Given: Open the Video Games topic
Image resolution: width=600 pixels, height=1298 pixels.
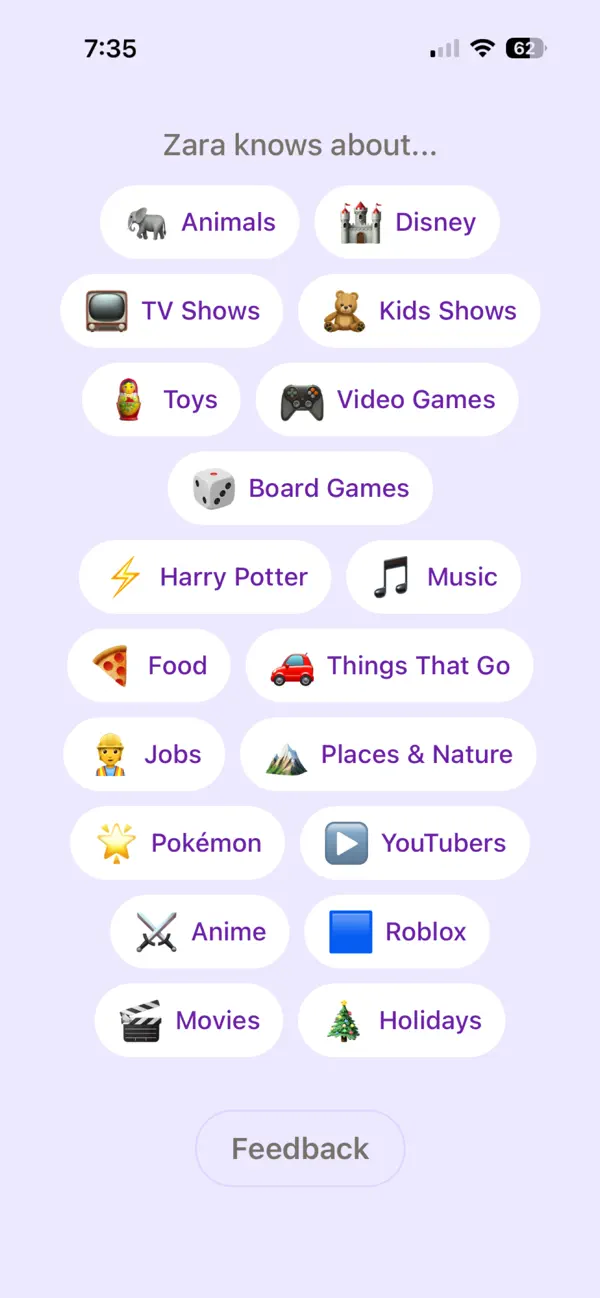Looking at the screenshot, I should pyautogui.click(x=387, y=400).
